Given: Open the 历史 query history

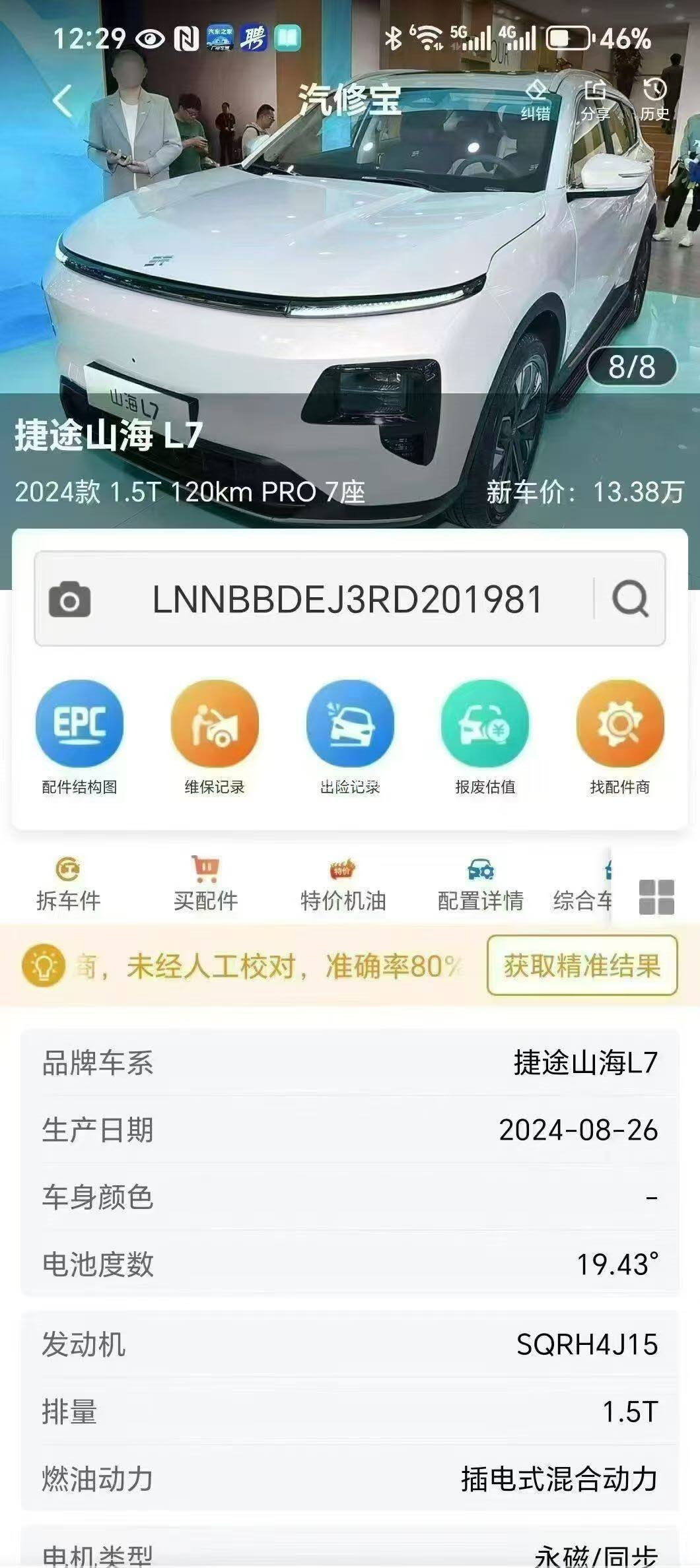Looking at the screenshot, I should [654, 100].
